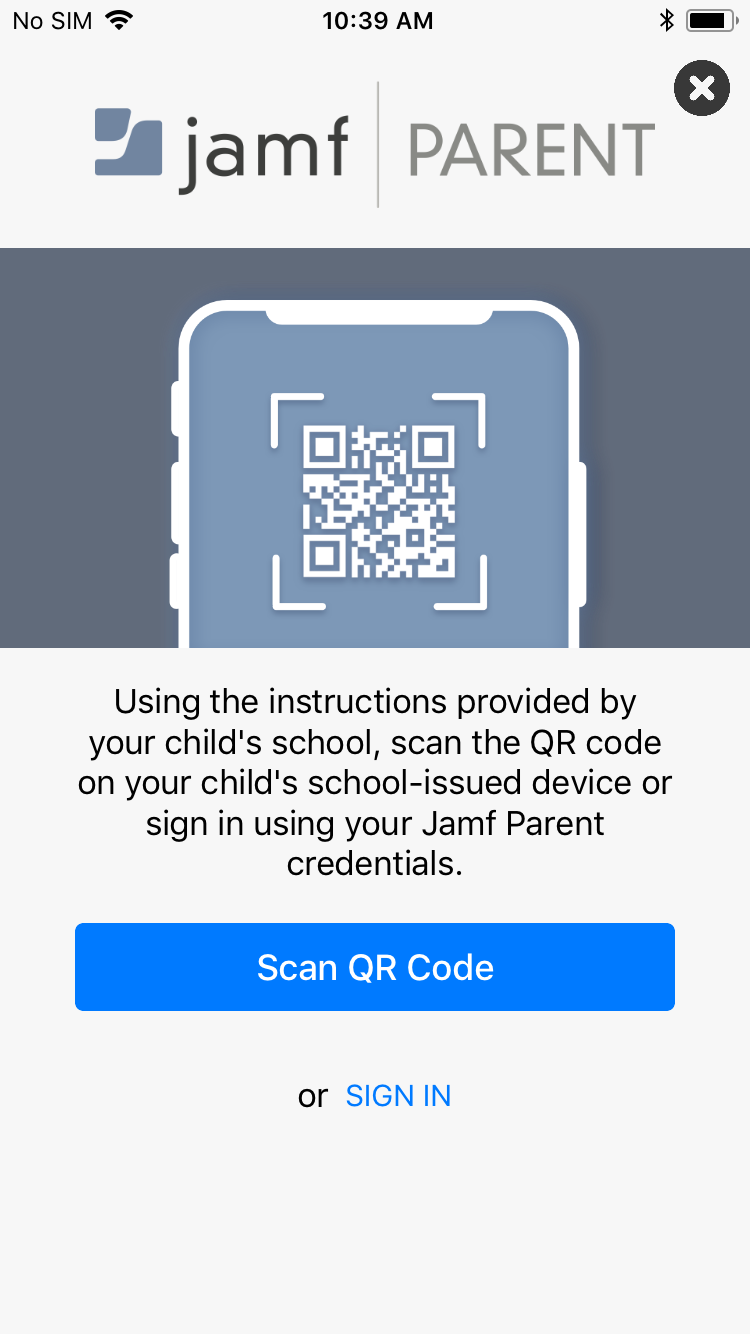Tap the Scan QR Code button

375,967
